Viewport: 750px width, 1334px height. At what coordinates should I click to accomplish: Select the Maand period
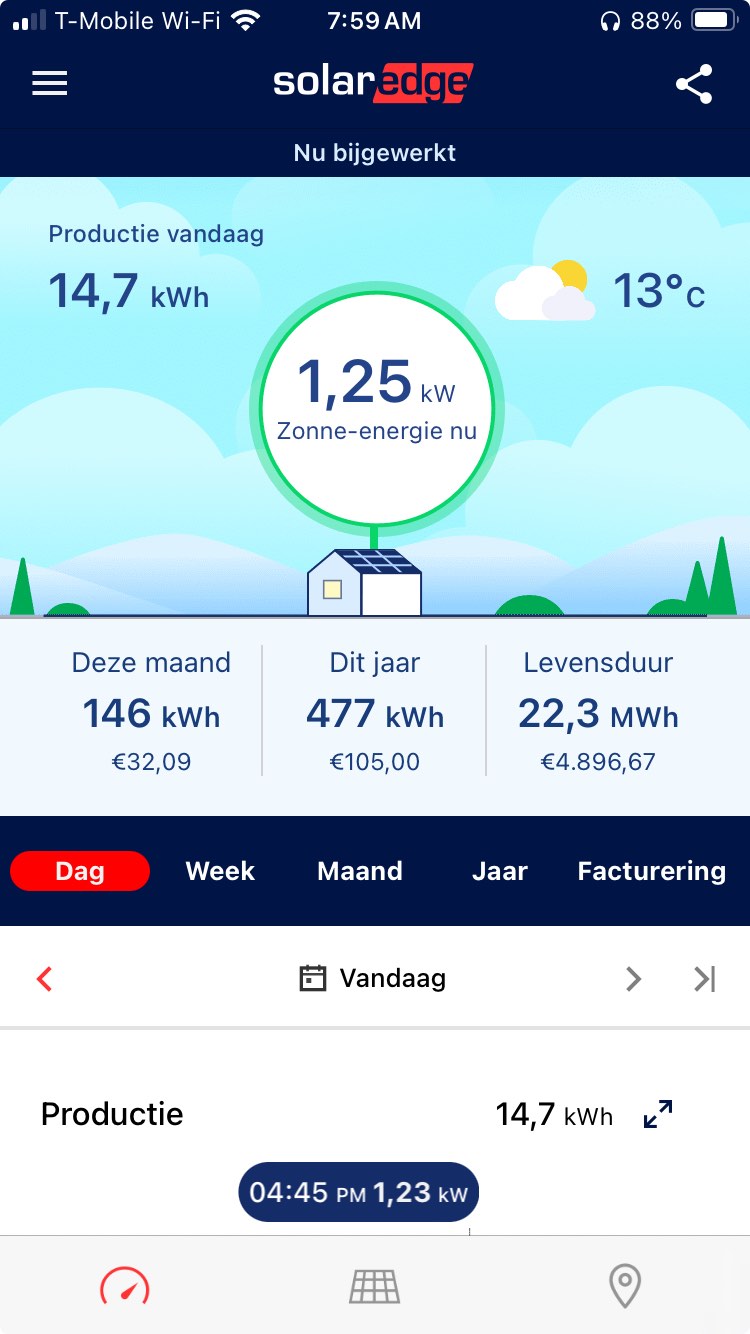[x=360, y=871]
